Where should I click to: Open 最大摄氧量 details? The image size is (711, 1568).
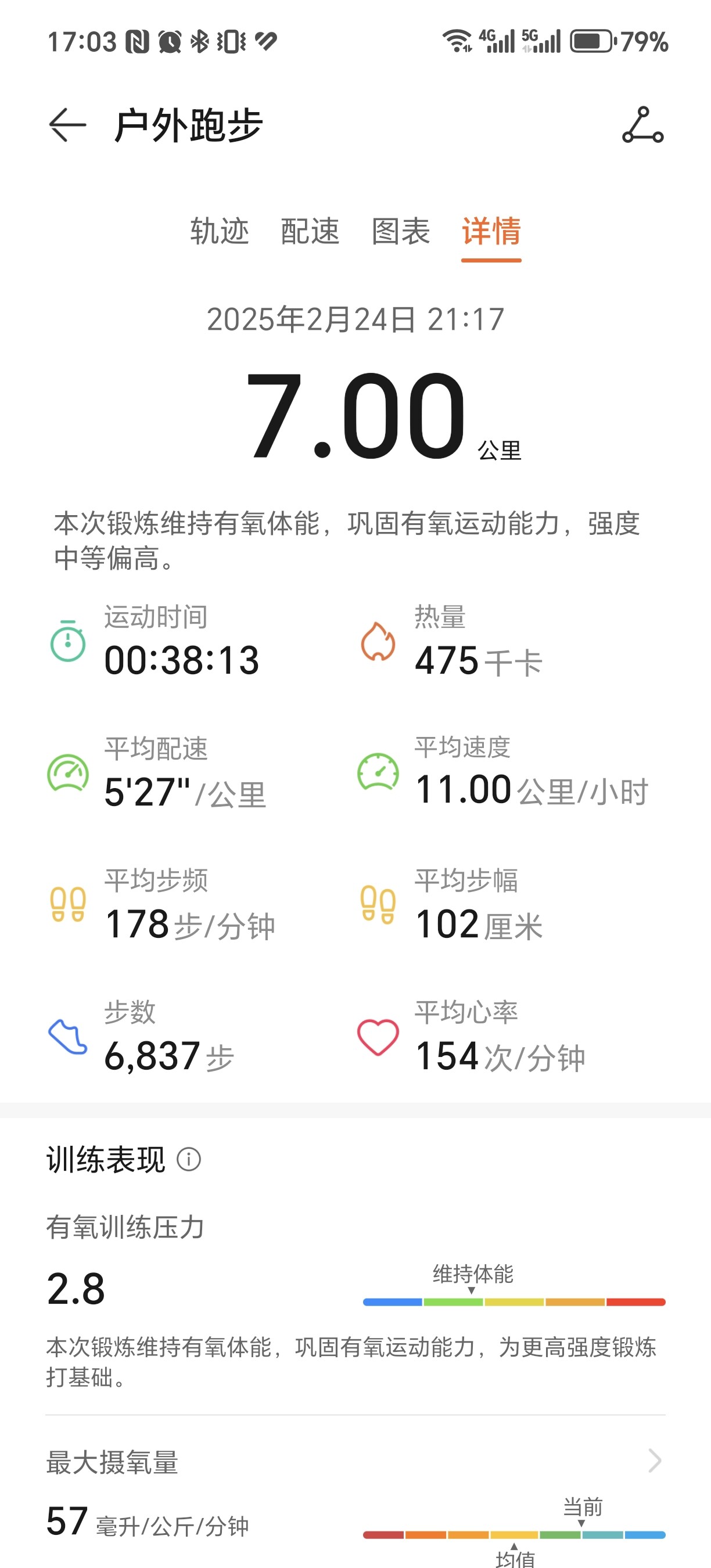pyautogui.click(x=655, y=1461)
